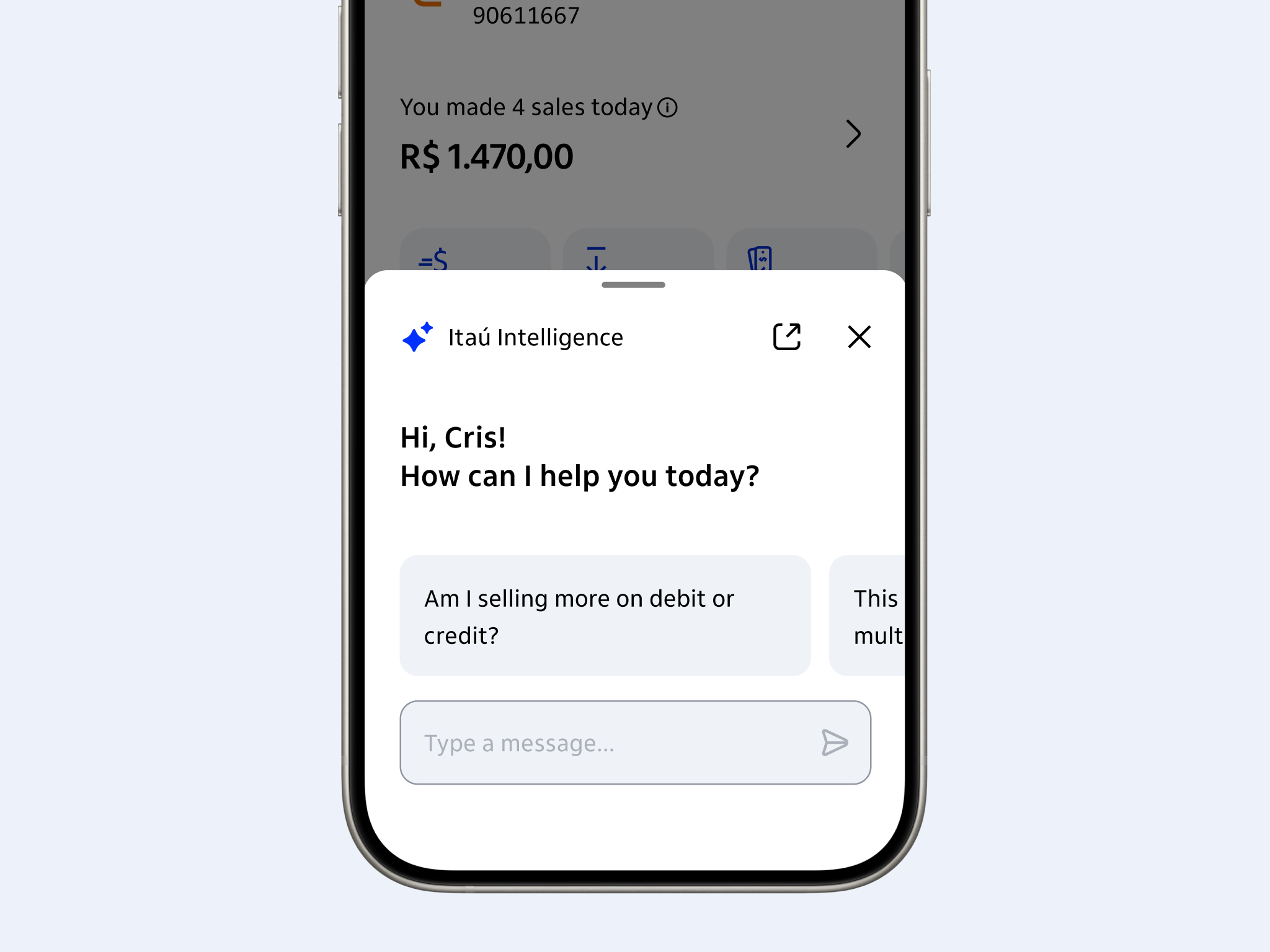1270x952 pixels.
Task: Tap the send message arrow
Action: (834, 743)
